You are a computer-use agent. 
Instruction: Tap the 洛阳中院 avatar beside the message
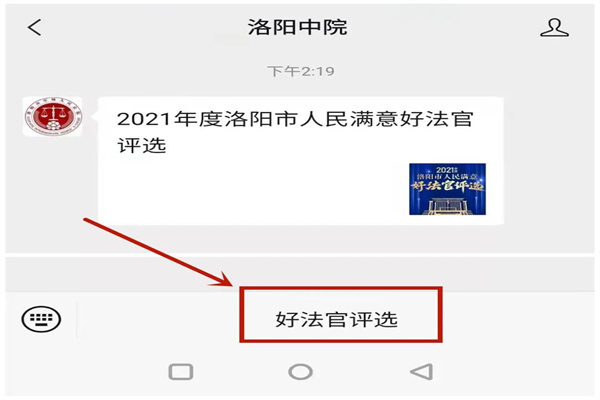pos(52,118)
